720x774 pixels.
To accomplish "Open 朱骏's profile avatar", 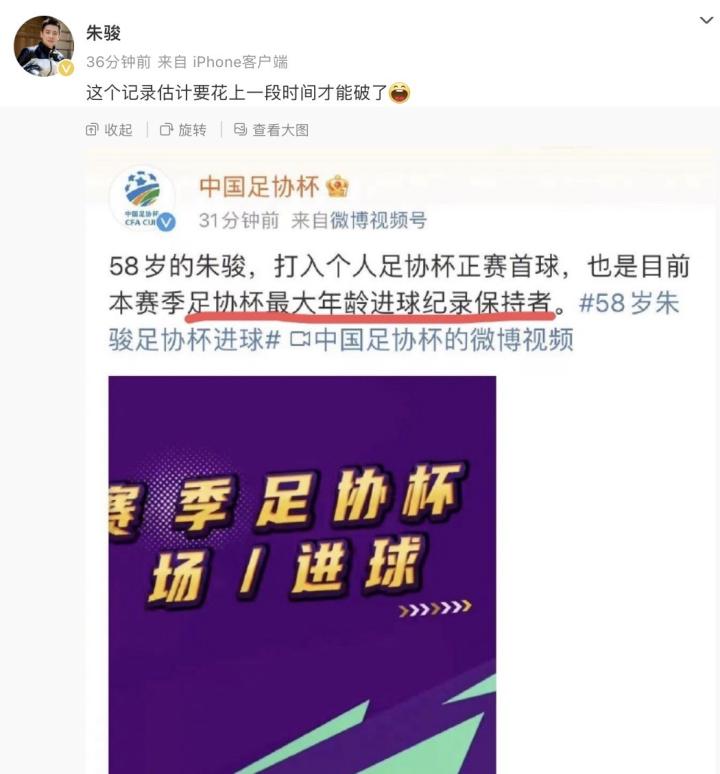I will pos(43,46).
